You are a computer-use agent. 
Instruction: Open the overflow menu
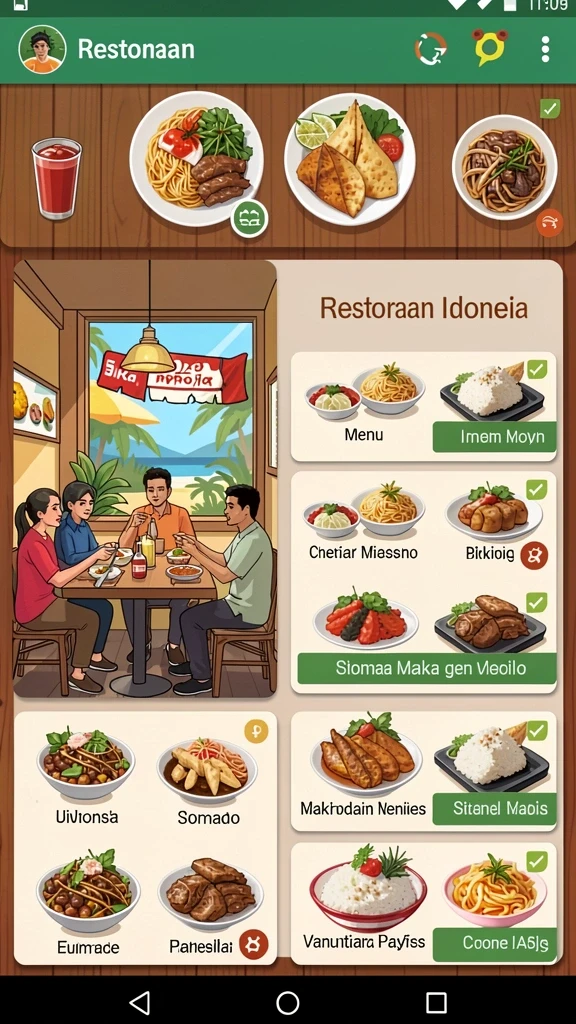tap(545, 49)
